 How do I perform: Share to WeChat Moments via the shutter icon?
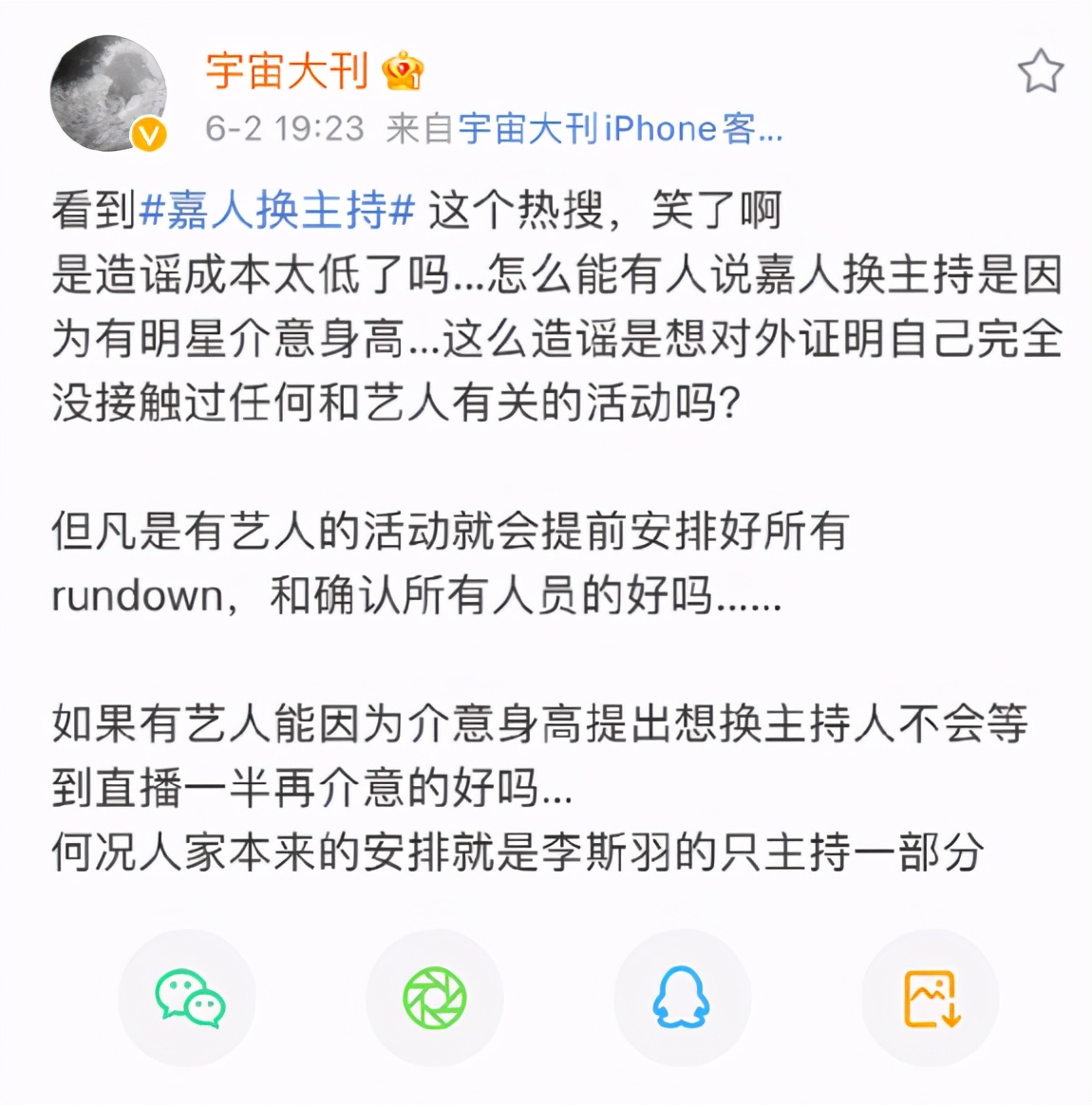[x=435, y=998]
